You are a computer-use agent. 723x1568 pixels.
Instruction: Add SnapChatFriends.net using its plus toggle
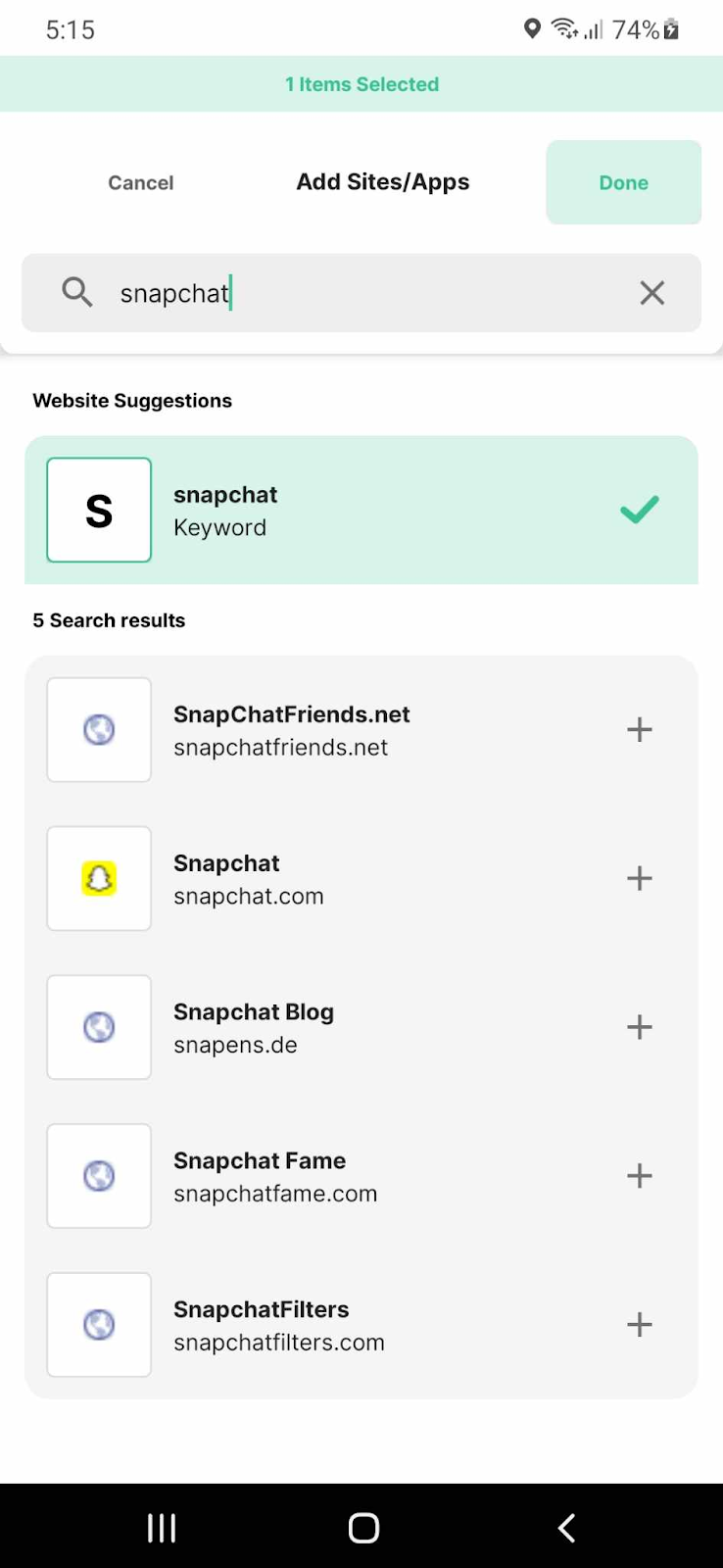tap(639, 729)
